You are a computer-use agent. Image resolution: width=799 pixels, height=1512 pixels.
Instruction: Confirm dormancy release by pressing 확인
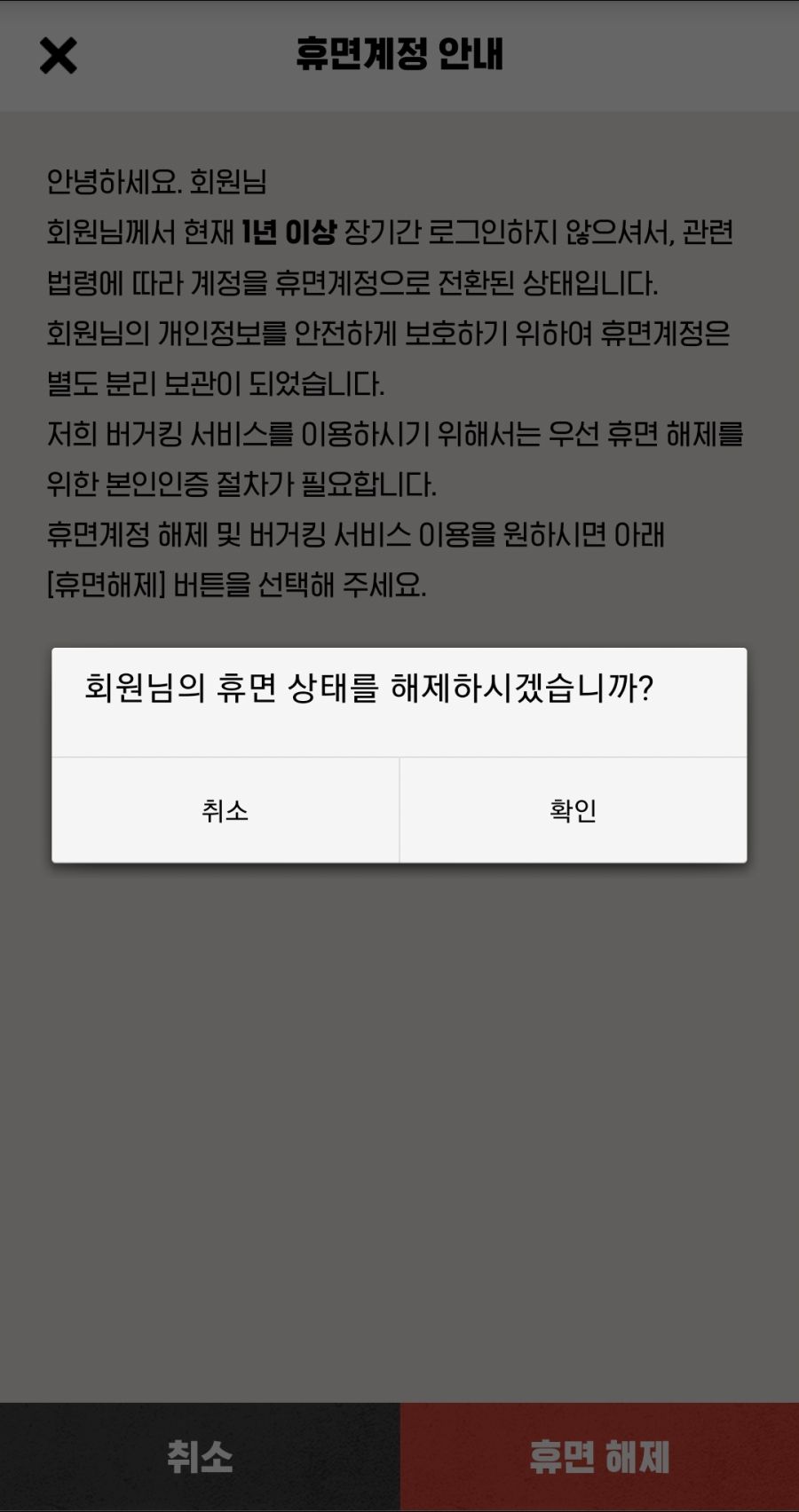point(574,809)
